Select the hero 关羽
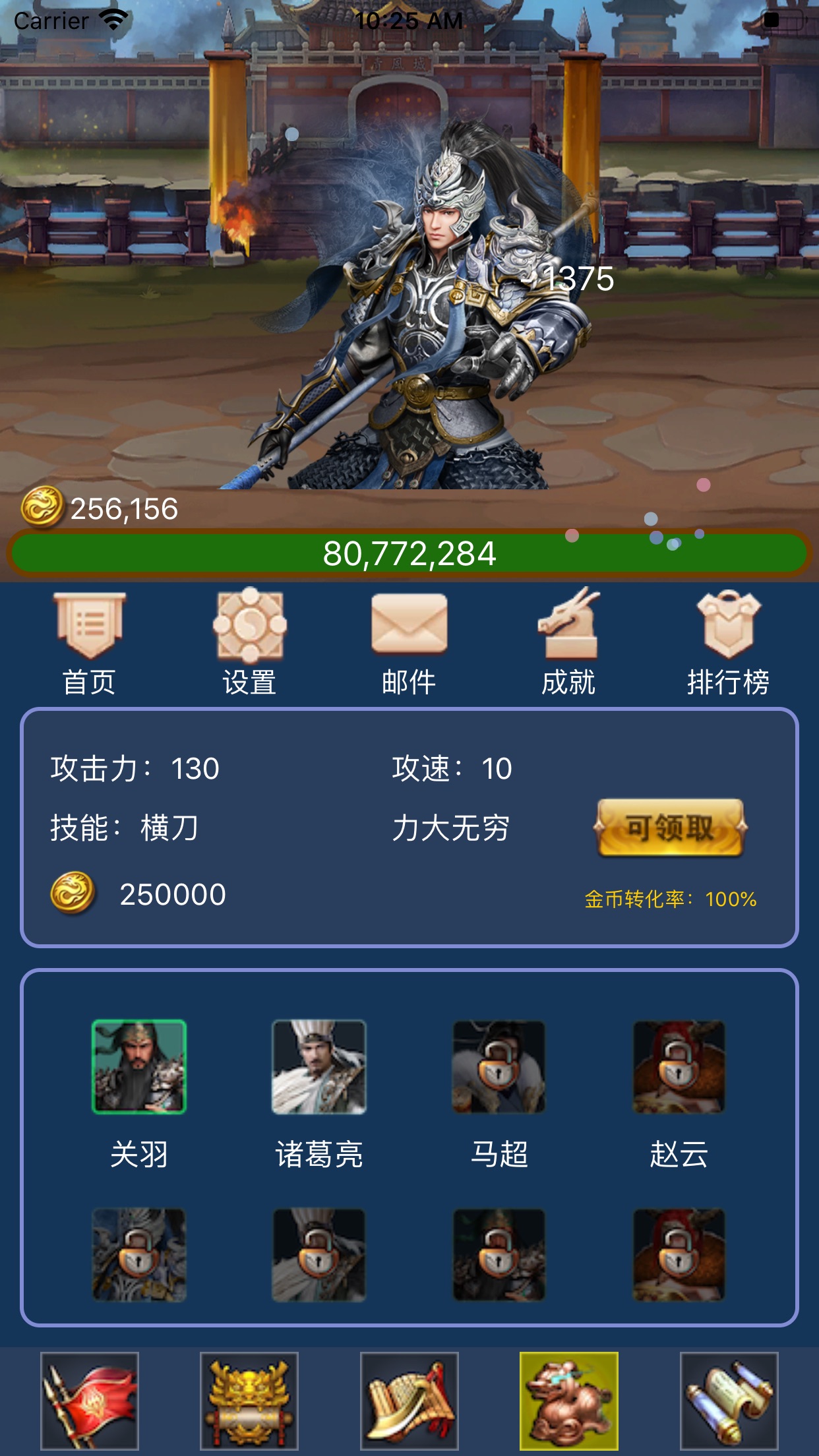Image resolution: width=819 pixels, height=1456 pixels. pos(139,1067)
